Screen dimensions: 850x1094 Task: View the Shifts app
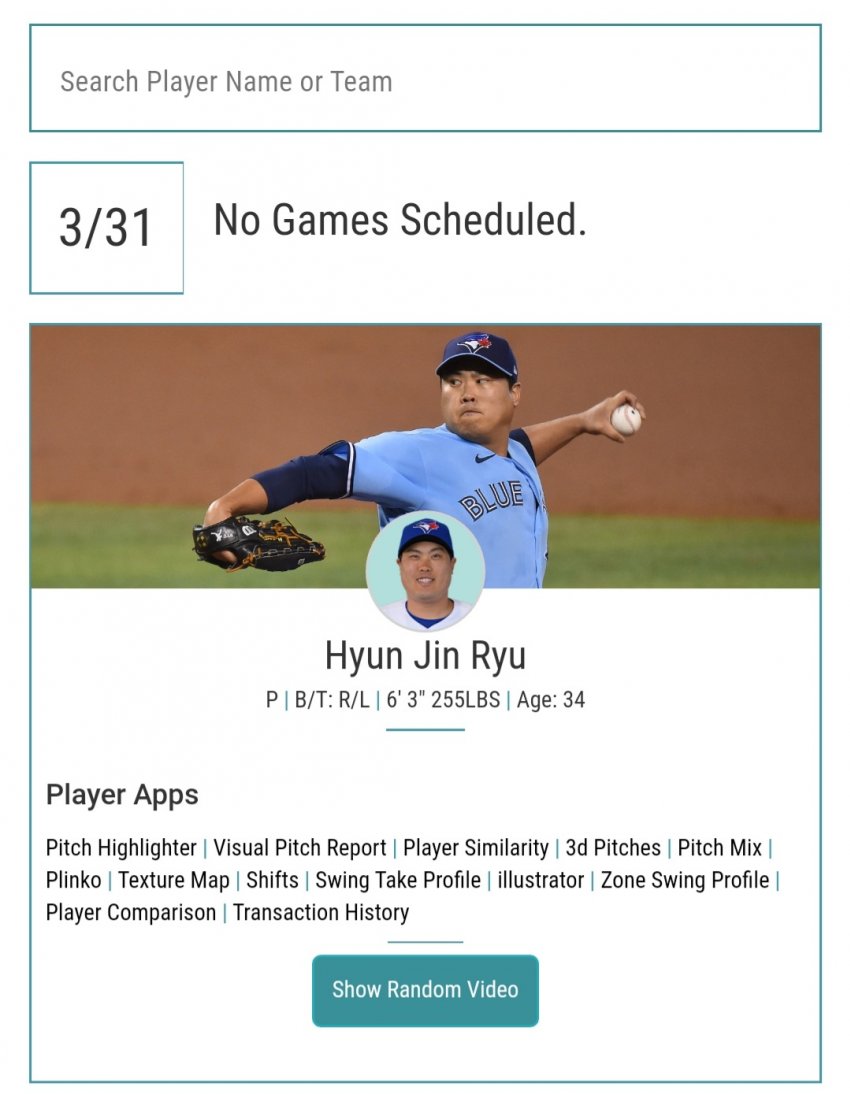click(272, 880)
